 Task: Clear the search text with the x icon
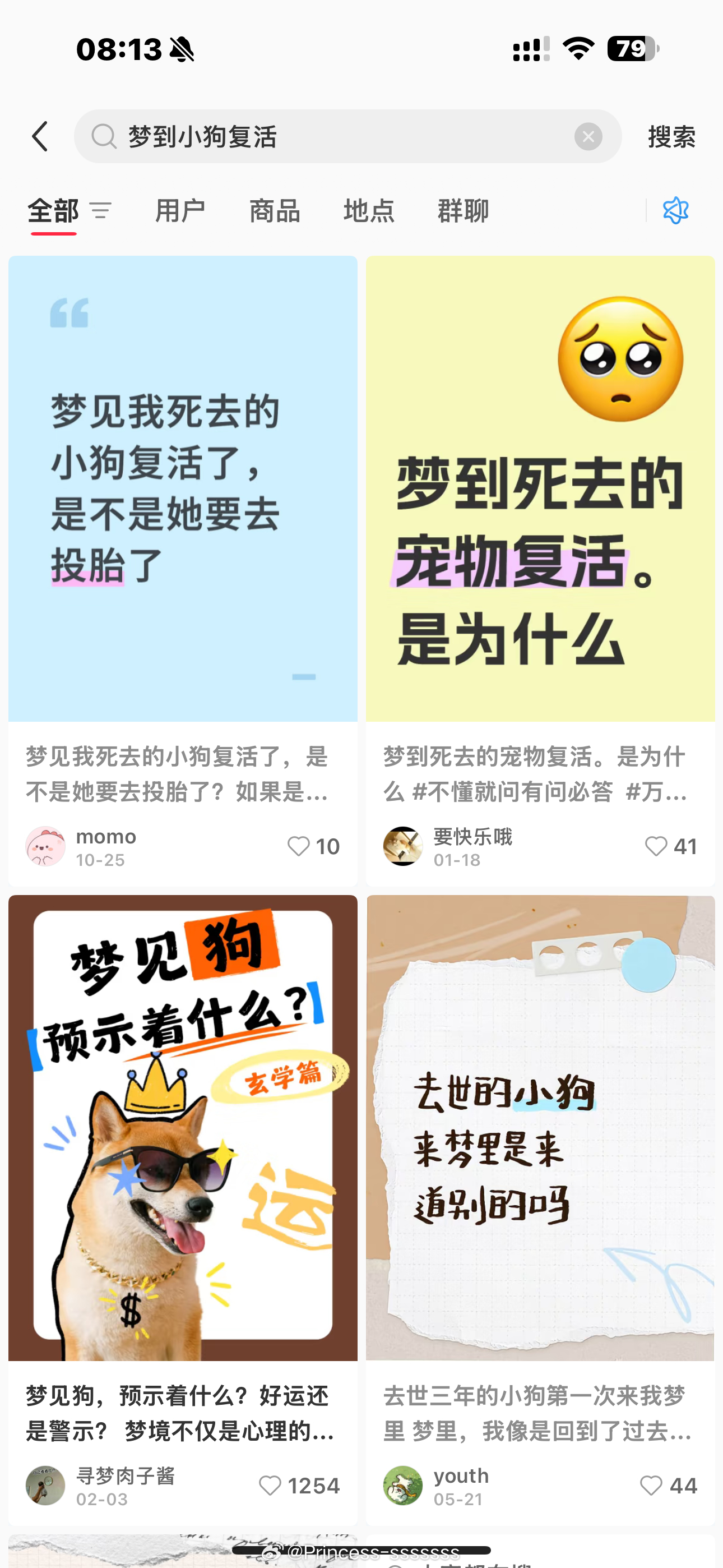[587, 136]
